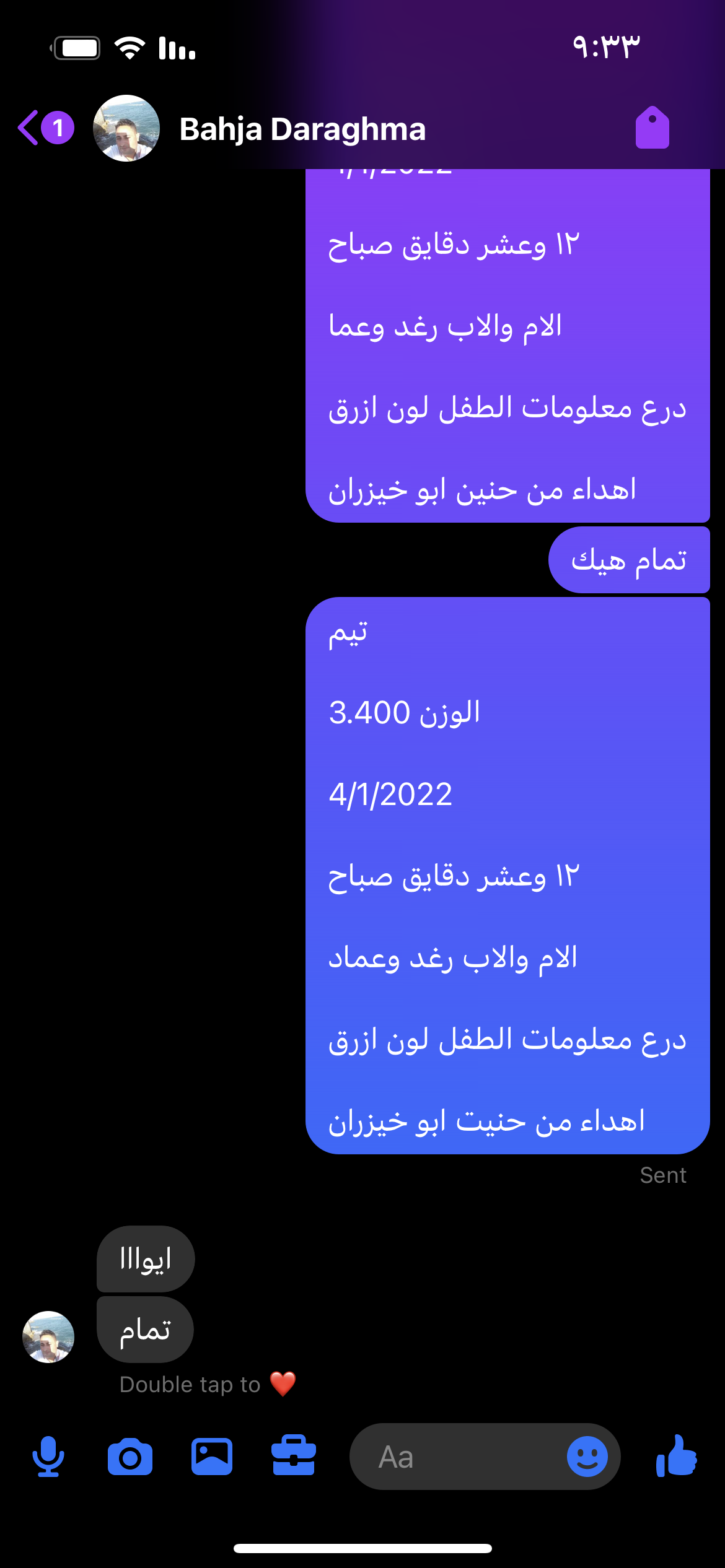Open the emoji picker in message field
Image resolution: width=725 pixels, height=1568 pixels.
[x=587, y=1457]
